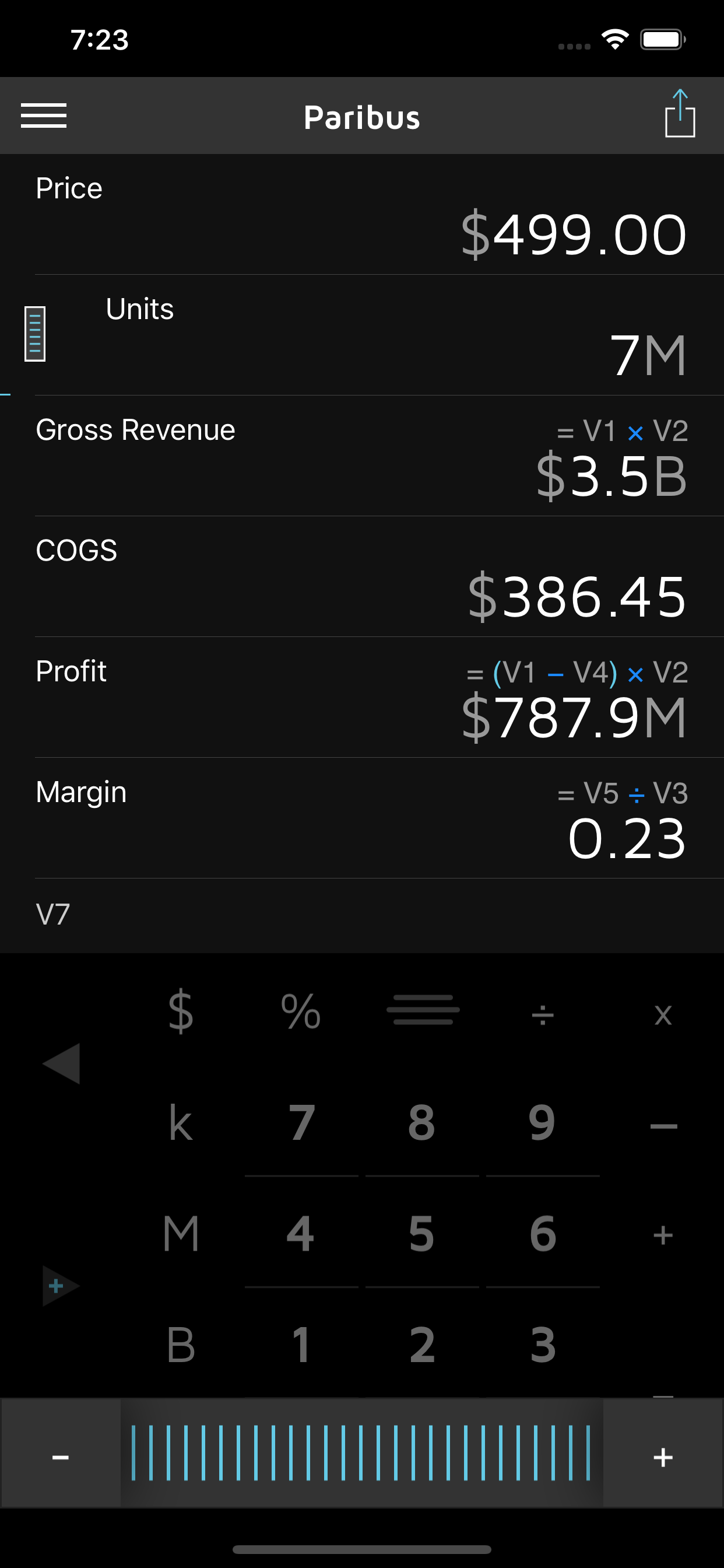Hit the backspace arrow key

click(x=61, y=1063)
